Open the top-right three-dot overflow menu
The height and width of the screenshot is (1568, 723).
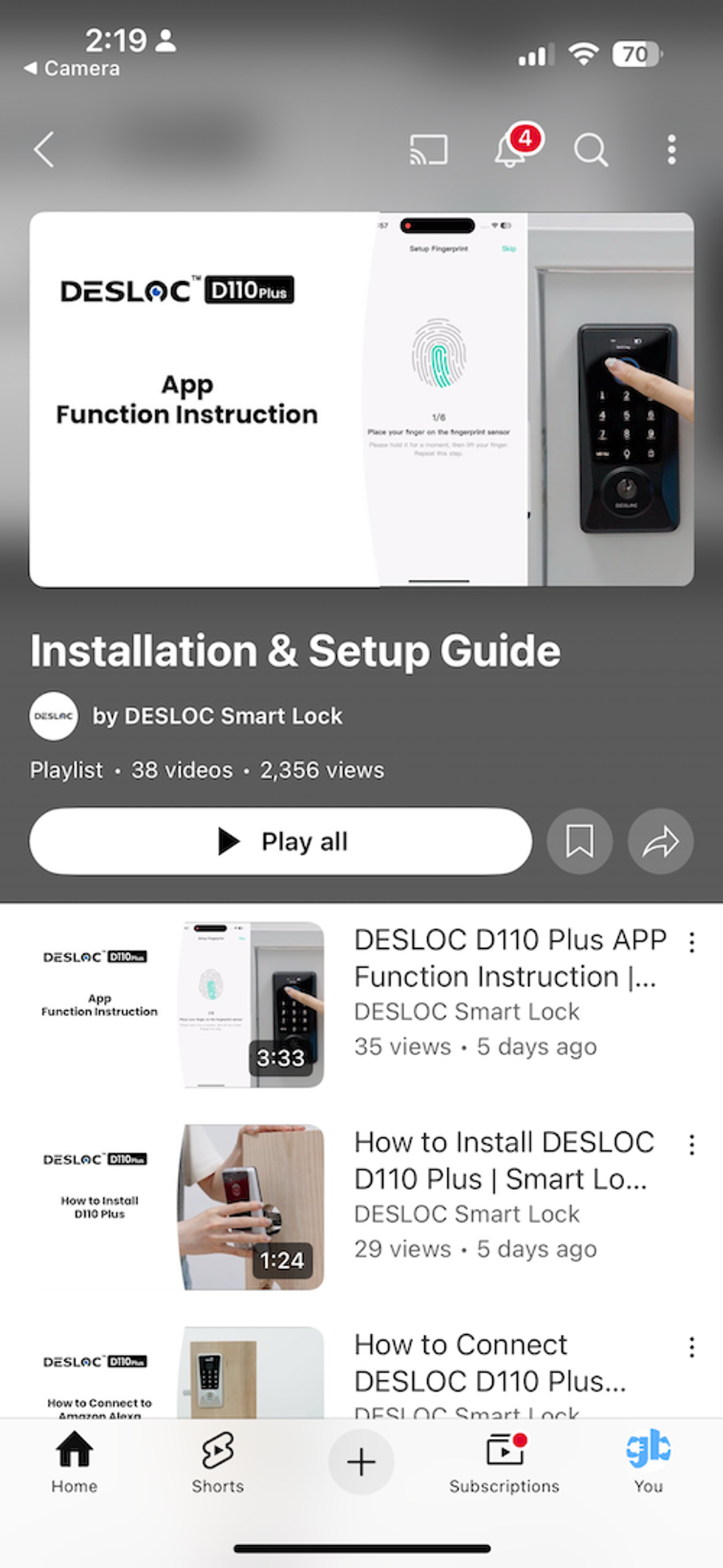point(671,149)
